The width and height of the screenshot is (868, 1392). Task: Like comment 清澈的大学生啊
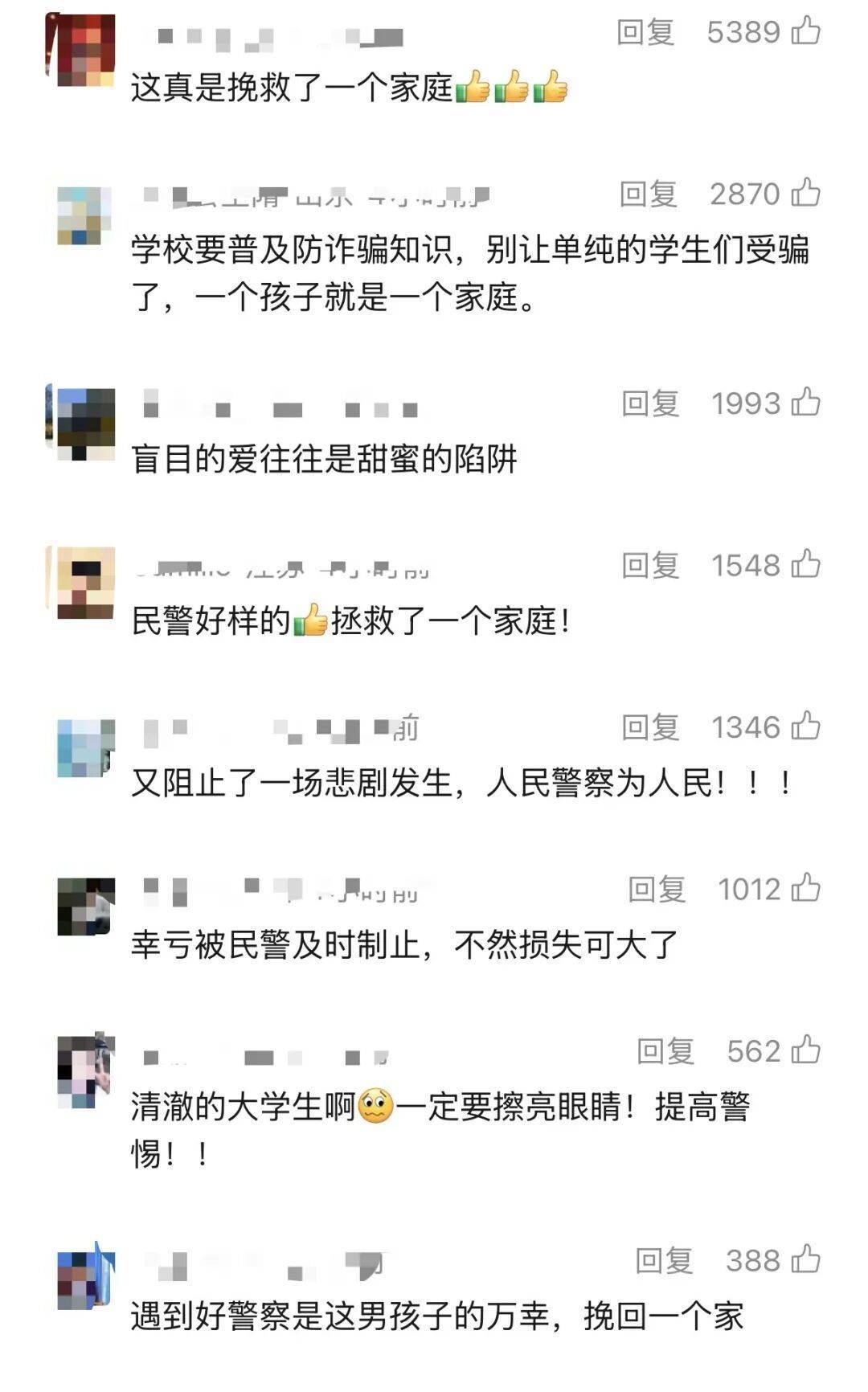806,1050
